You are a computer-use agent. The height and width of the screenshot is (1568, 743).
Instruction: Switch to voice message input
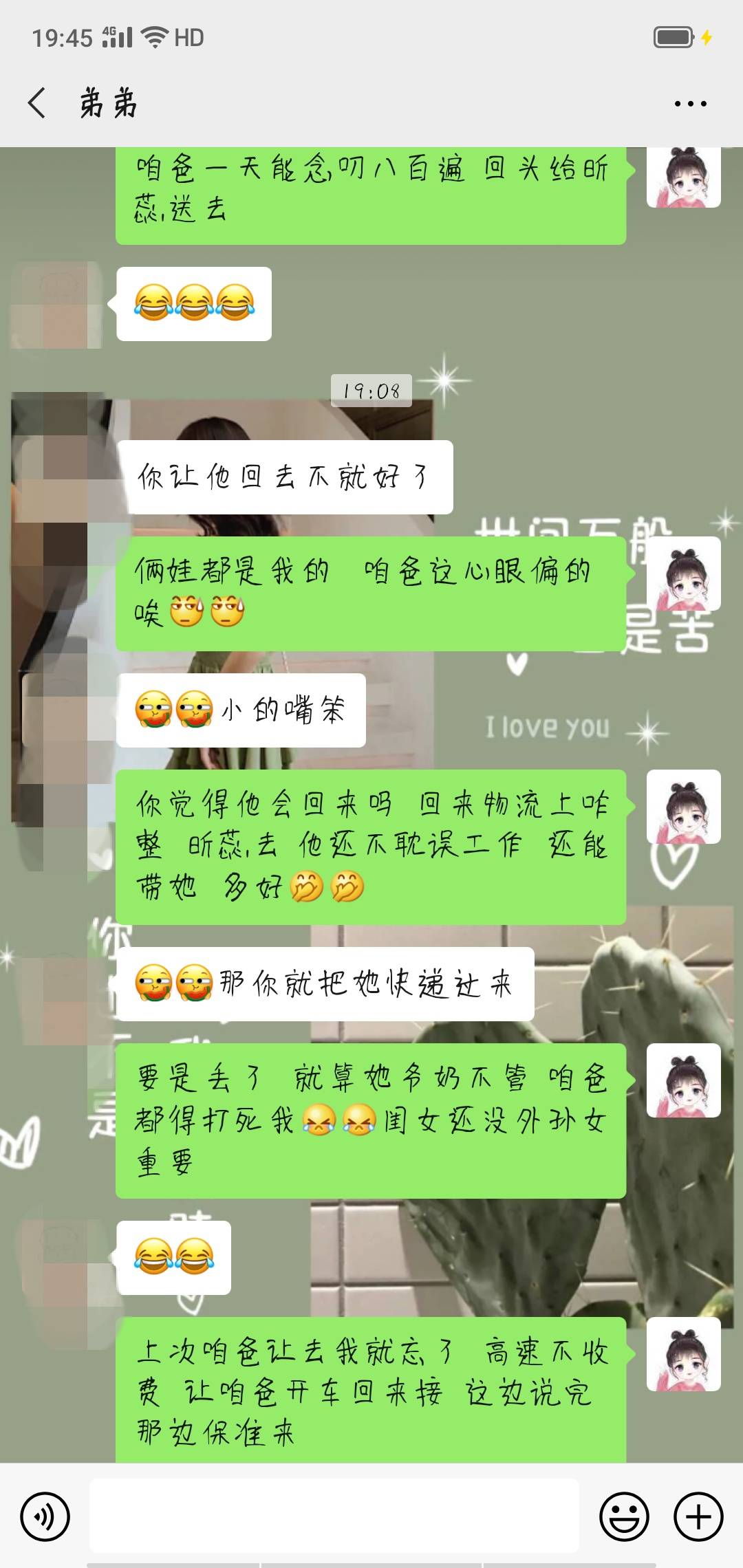[x=45, y=1516]
